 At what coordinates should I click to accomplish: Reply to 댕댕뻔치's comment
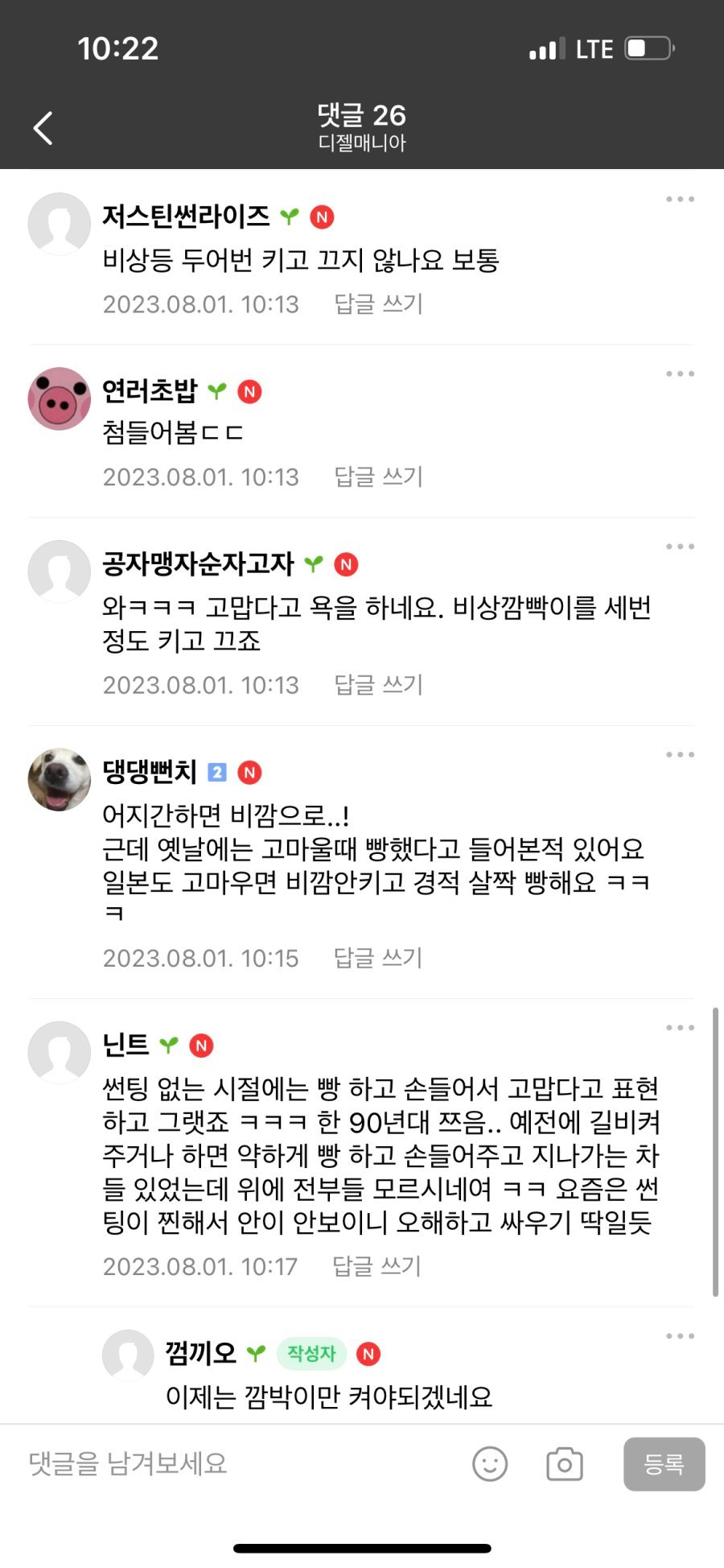378,958
